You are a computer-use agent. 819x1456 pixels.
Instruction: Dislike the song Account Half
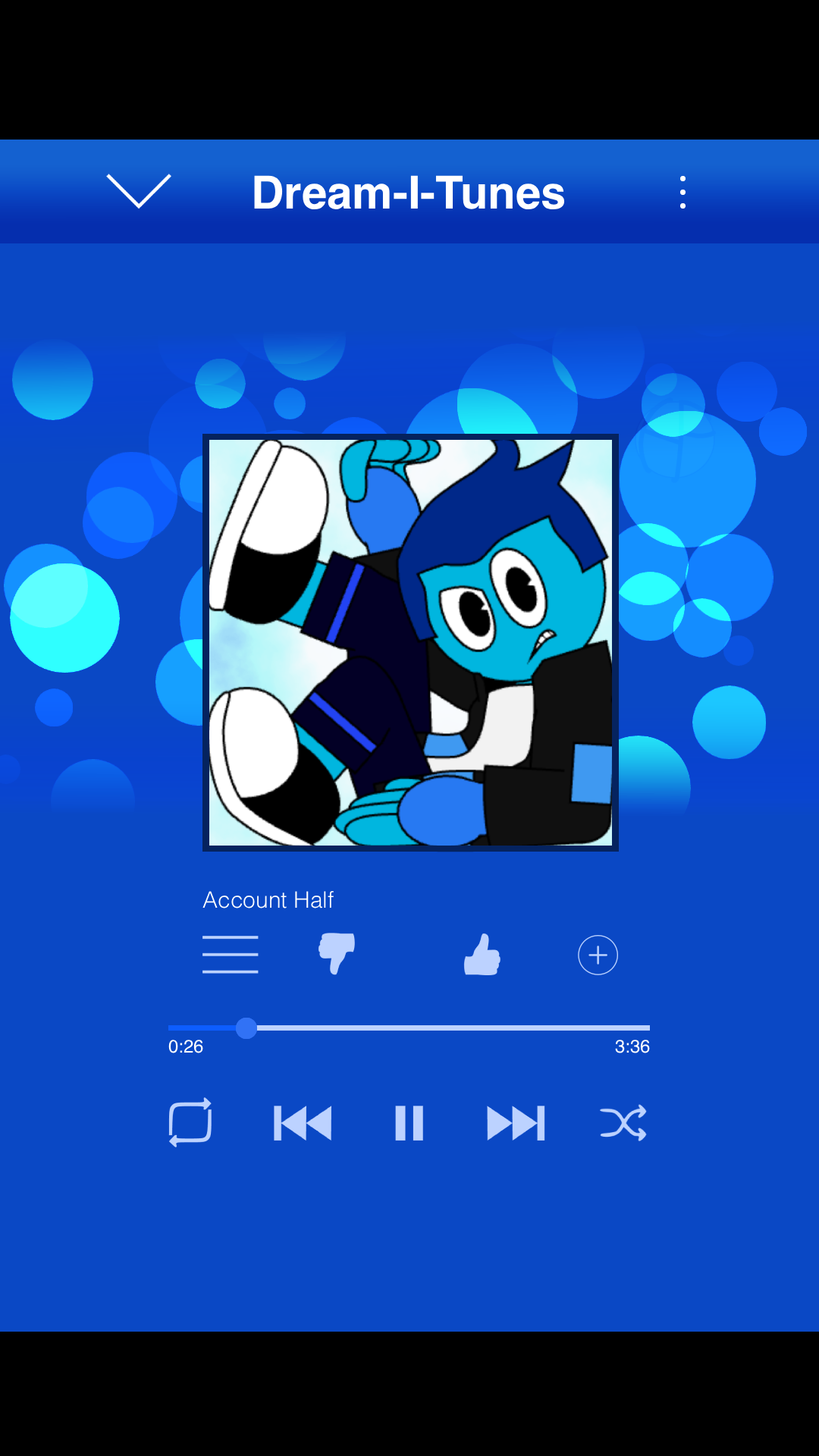(337, 953)
